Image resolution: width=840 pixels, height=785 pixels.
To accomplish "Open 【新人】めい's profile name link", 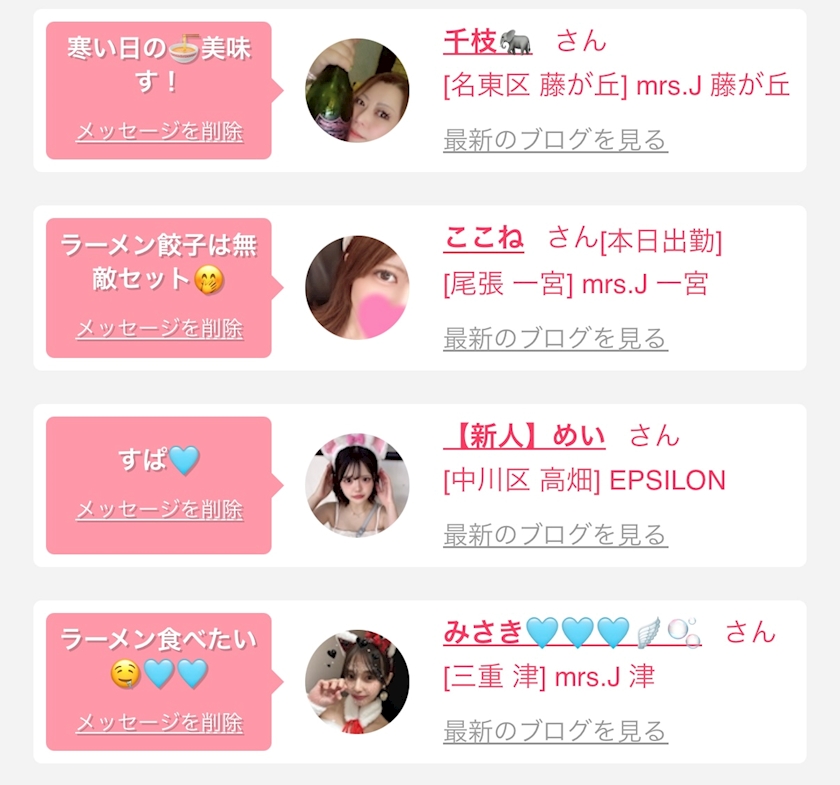I will click(524, 437).
